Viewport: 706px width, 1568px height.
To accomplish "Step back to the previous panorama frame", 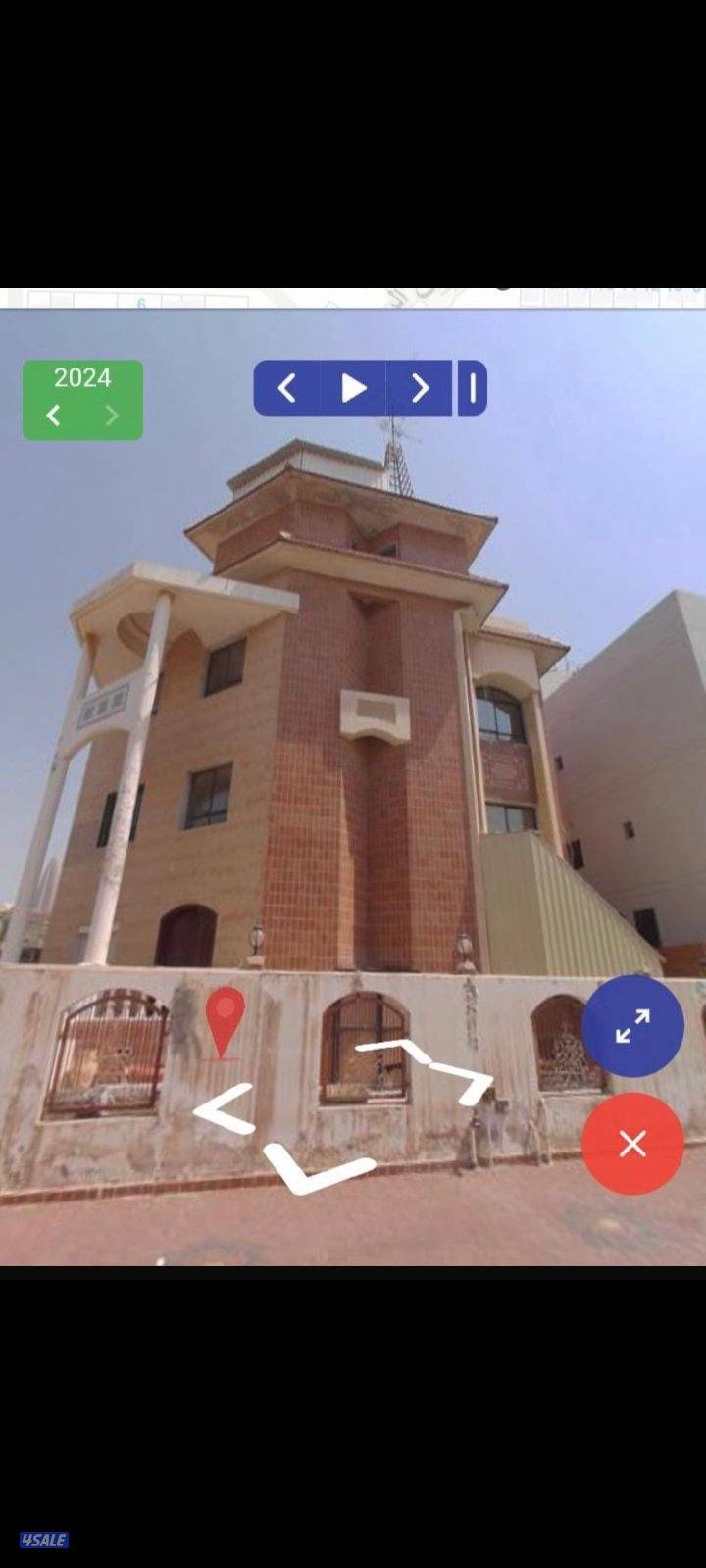I will tap(285, 388).
